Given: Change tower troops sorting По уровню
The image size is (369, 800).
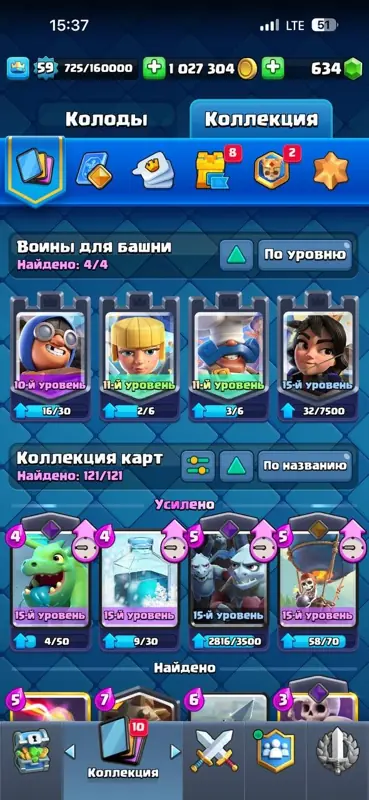Looking at the screenshot, I should [305, 255].
